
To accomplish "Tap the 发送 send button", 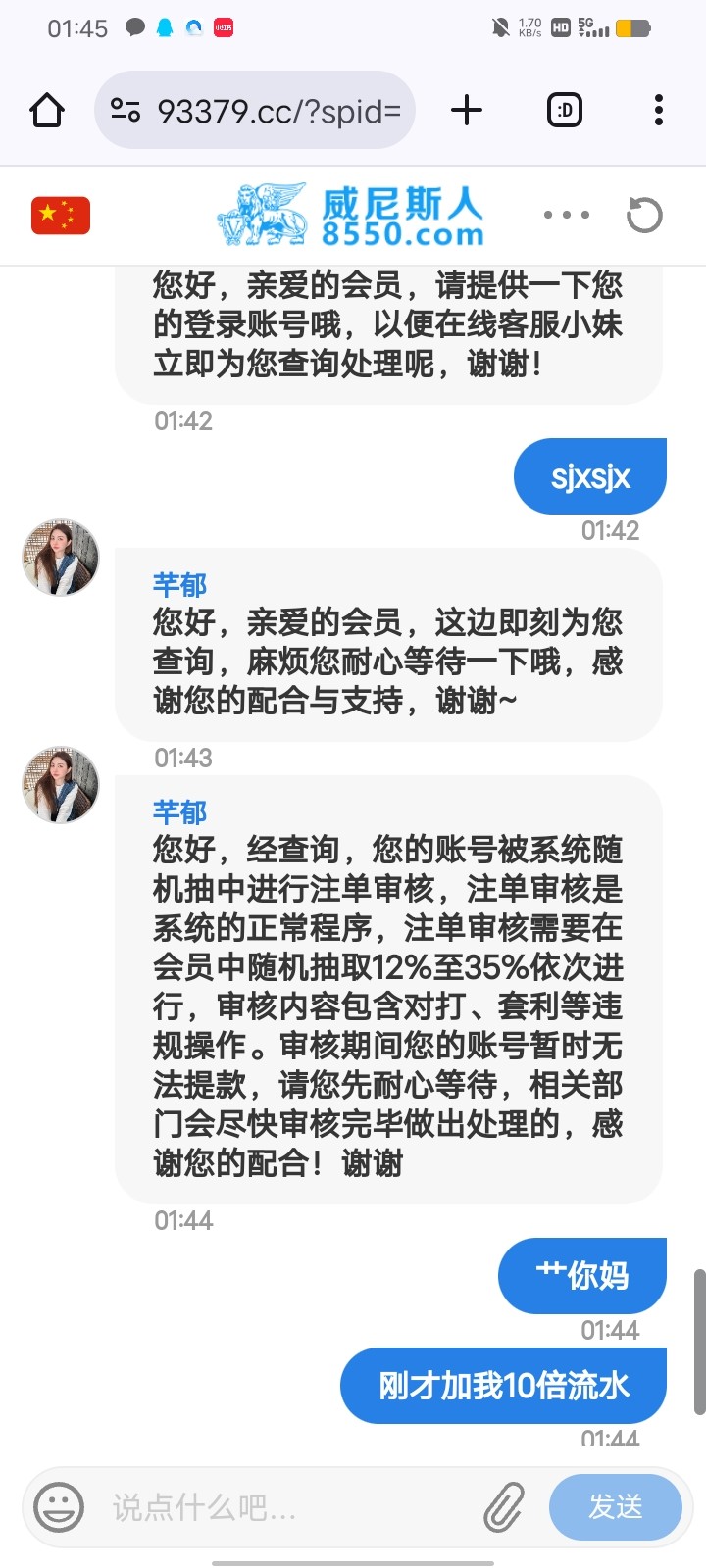I will pos(616,1506).
